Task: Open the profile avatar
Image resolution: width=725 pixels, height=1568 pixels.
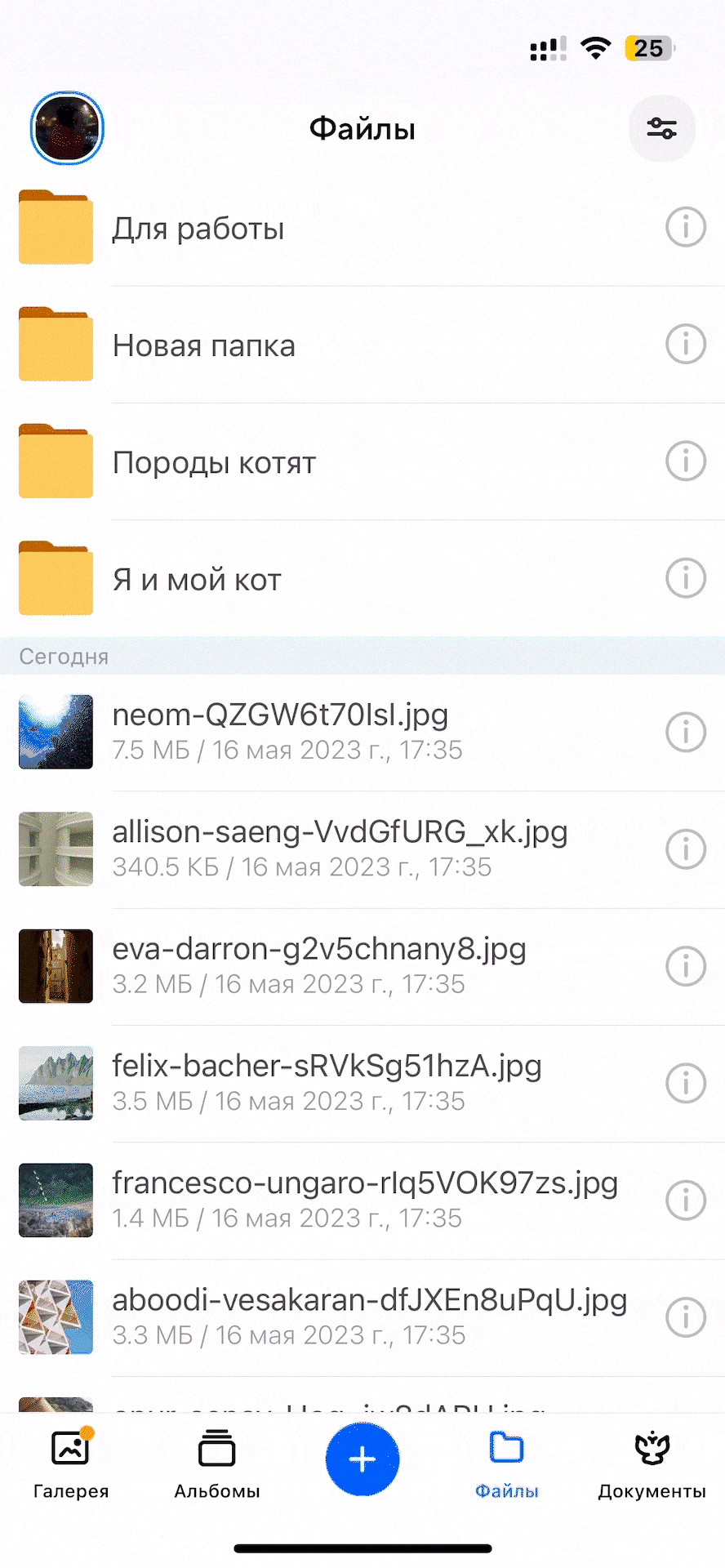Action: (67, 128)
